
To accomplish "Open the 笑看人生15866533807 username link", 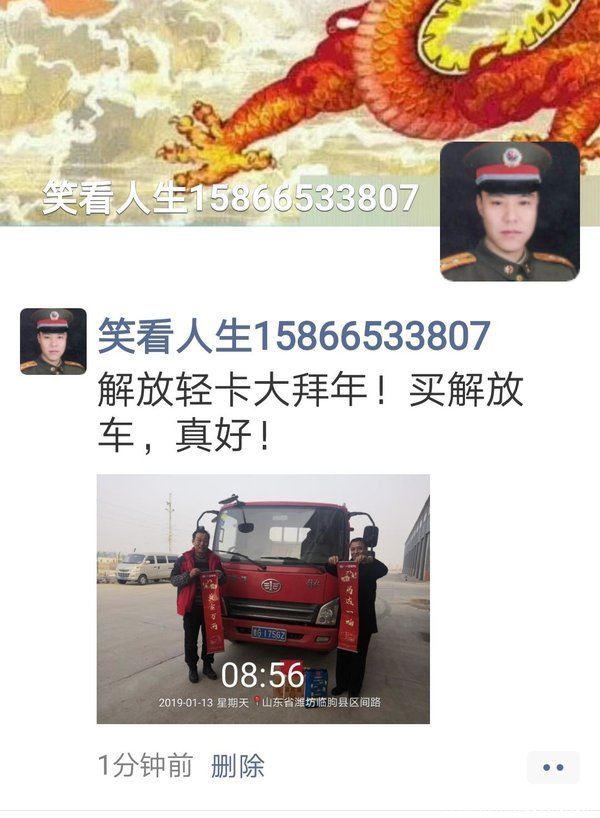I will click(x=294, y=336).
